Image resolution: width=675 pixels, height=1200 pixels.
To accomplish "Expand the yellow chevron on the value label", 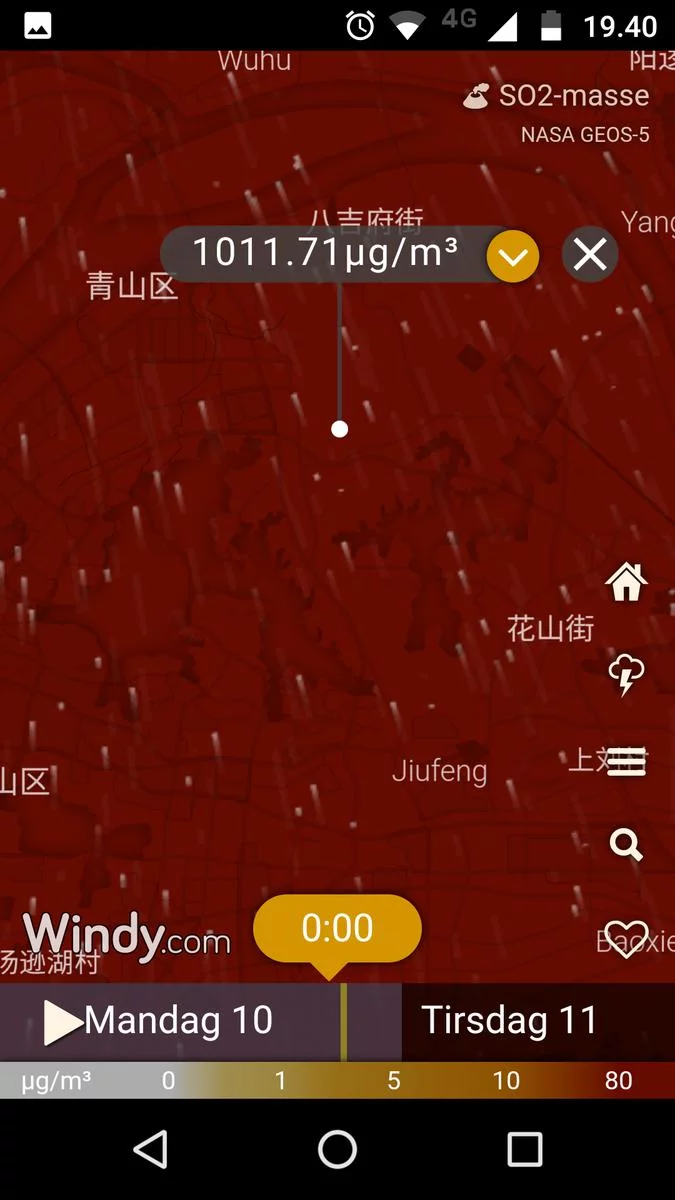I will [x=513, y=257].
